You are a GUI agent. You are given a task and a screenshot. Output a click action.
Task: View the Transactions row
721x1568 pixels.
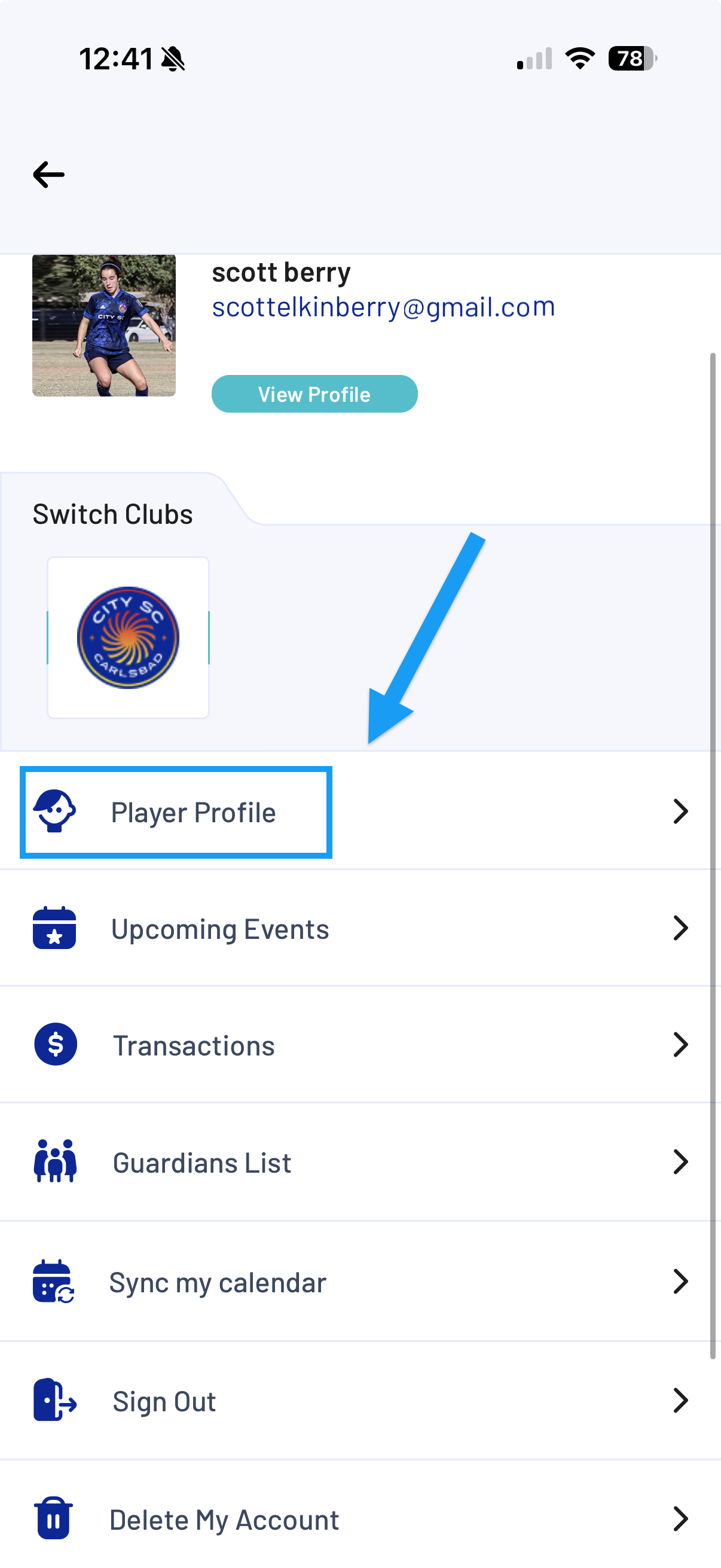coord(360,1045)
